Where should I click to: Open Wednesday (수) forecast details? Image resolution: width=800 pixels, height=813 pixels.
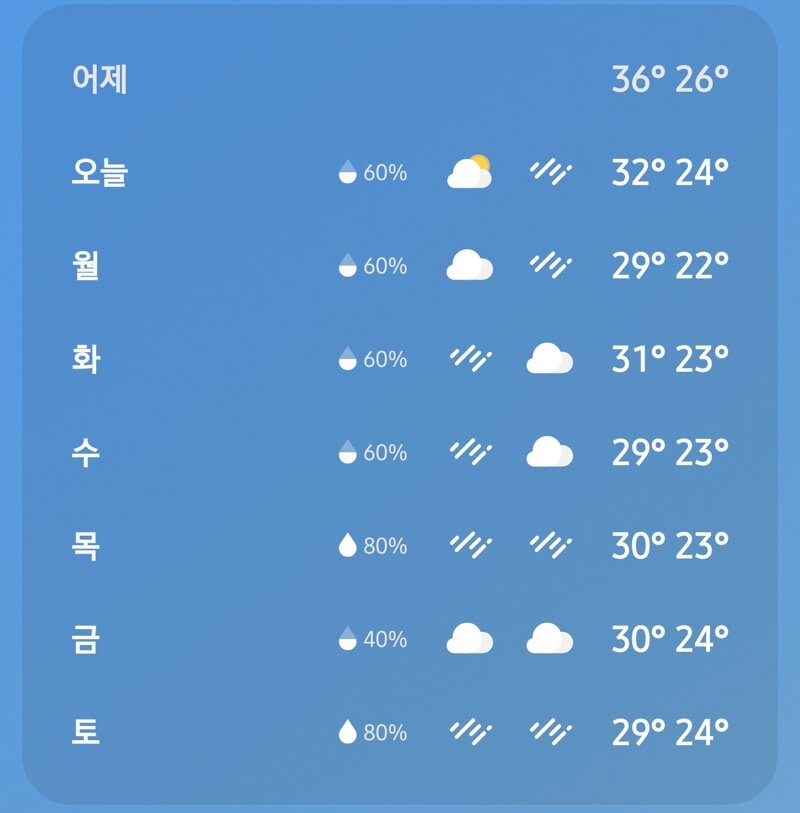[400, 453]
